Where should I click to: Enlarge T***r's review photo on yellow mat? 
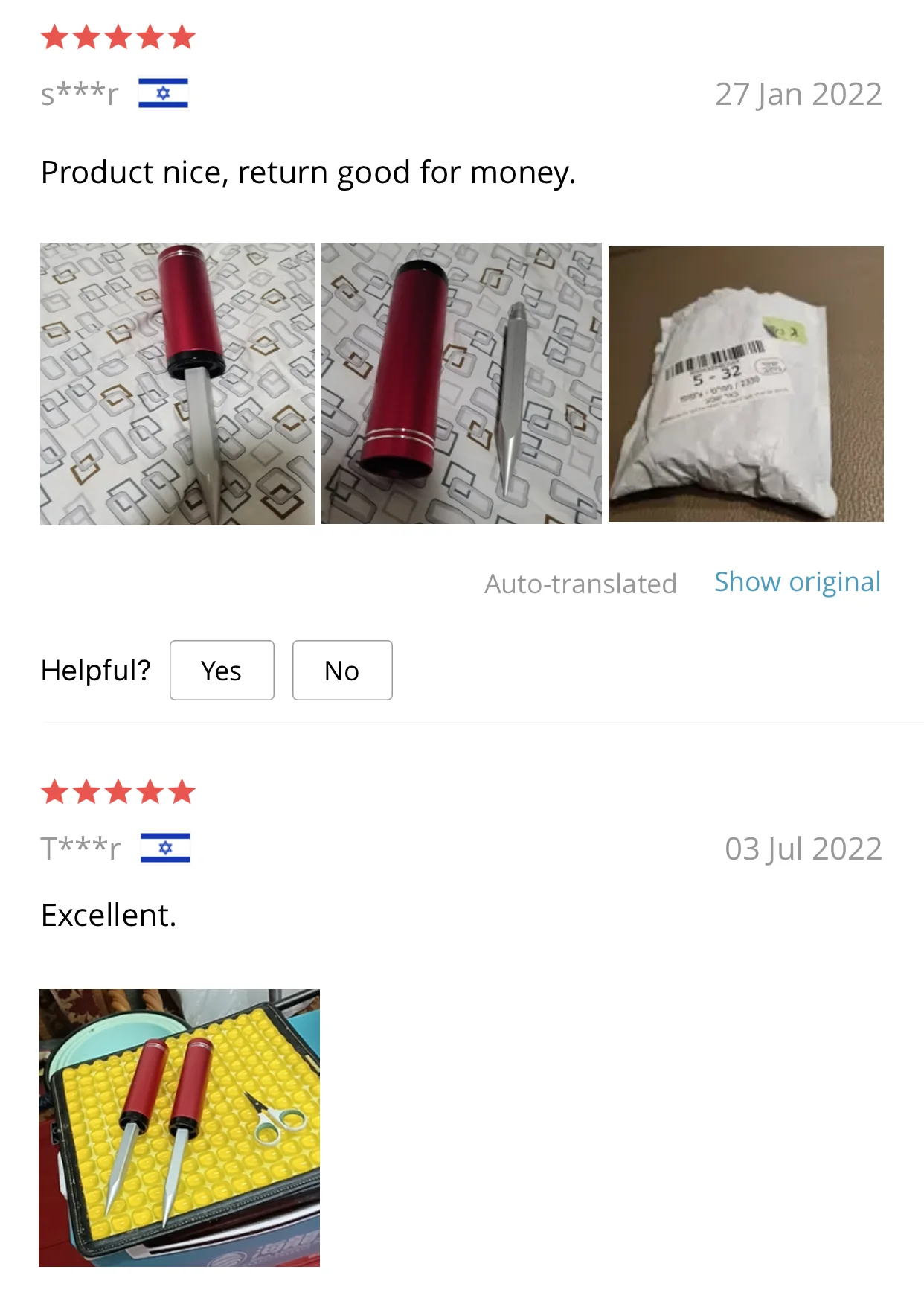(x=179, y=1128)
